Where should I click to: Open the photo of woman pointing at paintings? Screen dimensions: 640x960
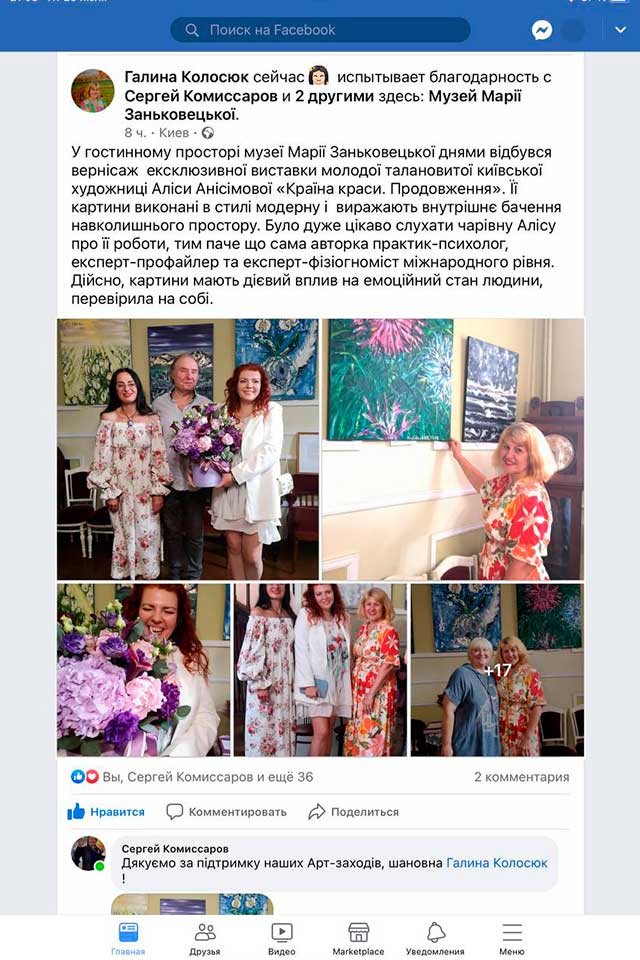[x=452, y=449]
